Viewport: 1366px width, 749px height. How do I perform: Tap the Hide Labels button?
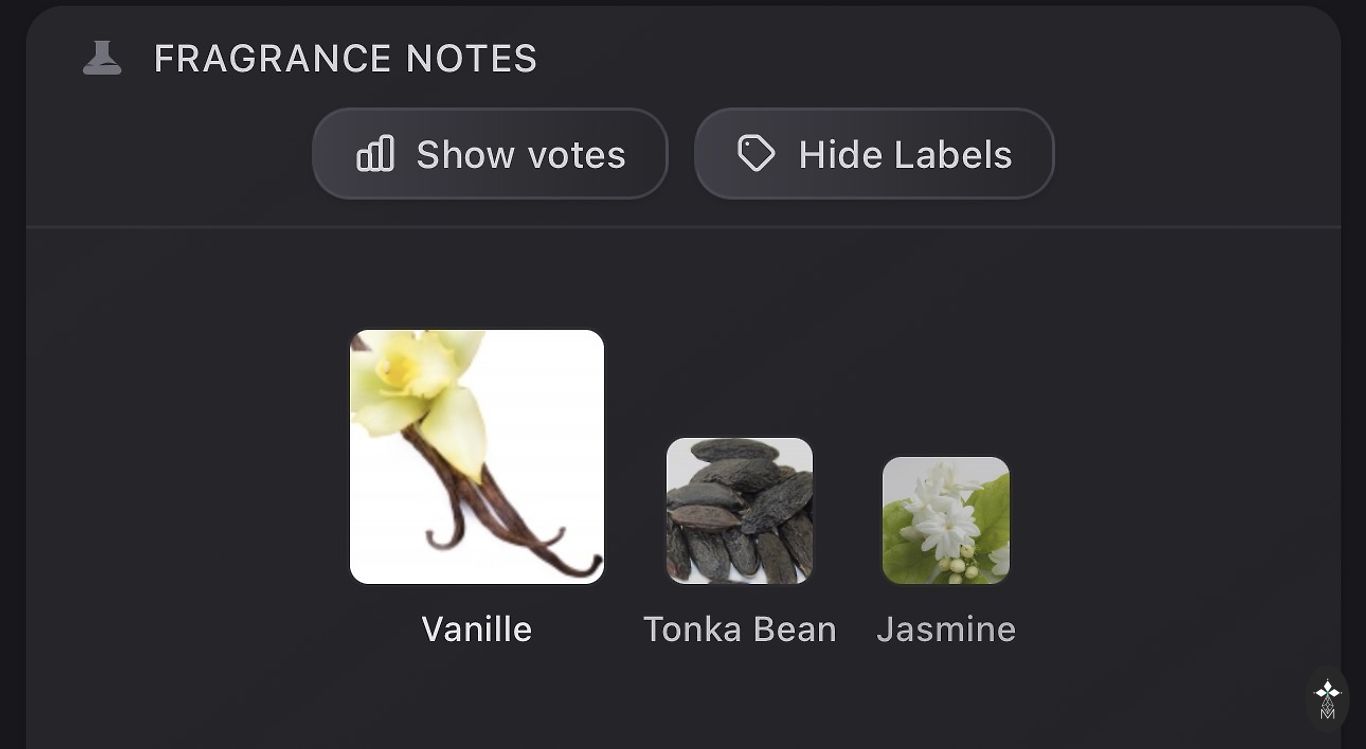tap(874, 154)
